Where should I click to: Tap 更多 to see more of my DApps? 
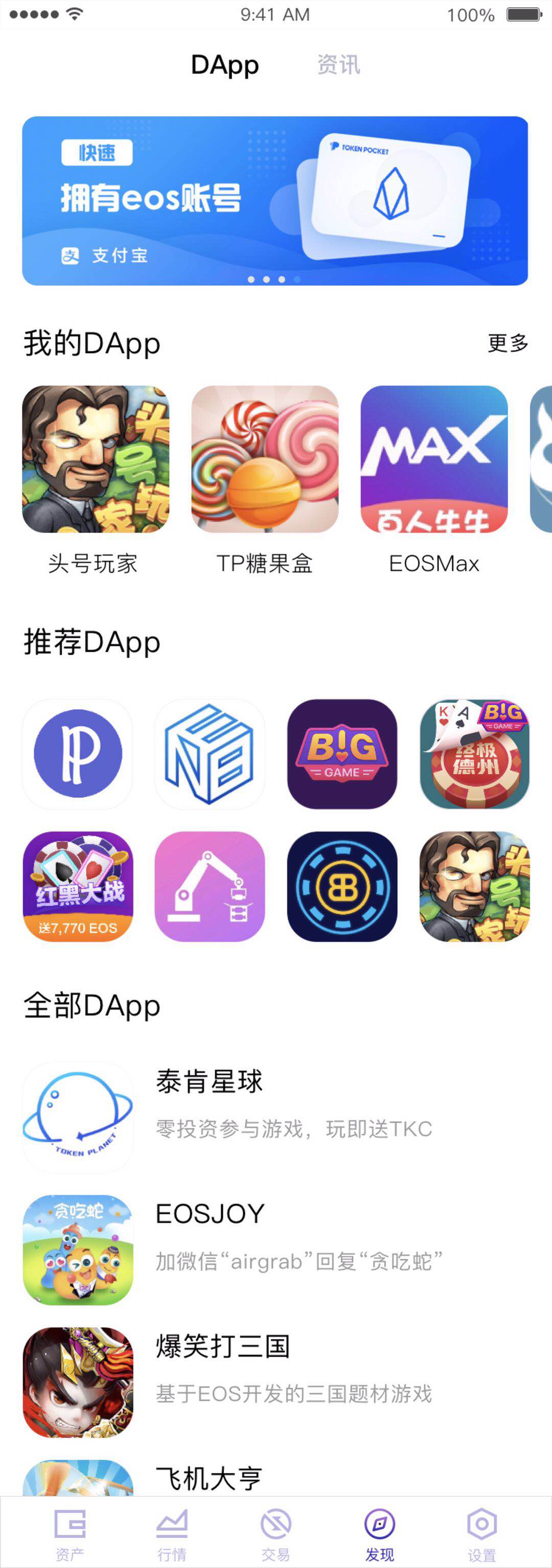coord(508,343)
